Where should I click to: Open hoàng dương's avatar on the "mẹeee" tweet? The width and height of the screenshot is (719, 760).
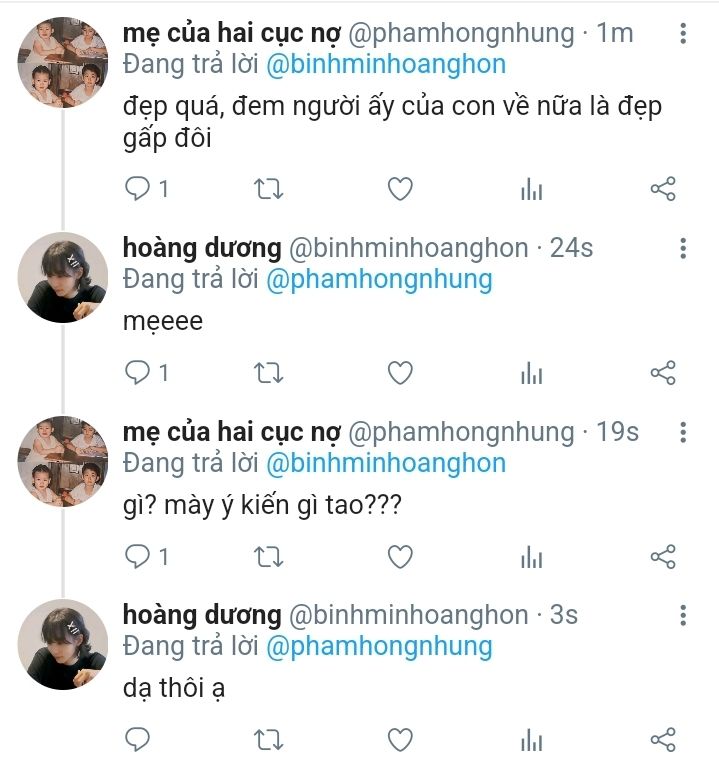[62, 279]
